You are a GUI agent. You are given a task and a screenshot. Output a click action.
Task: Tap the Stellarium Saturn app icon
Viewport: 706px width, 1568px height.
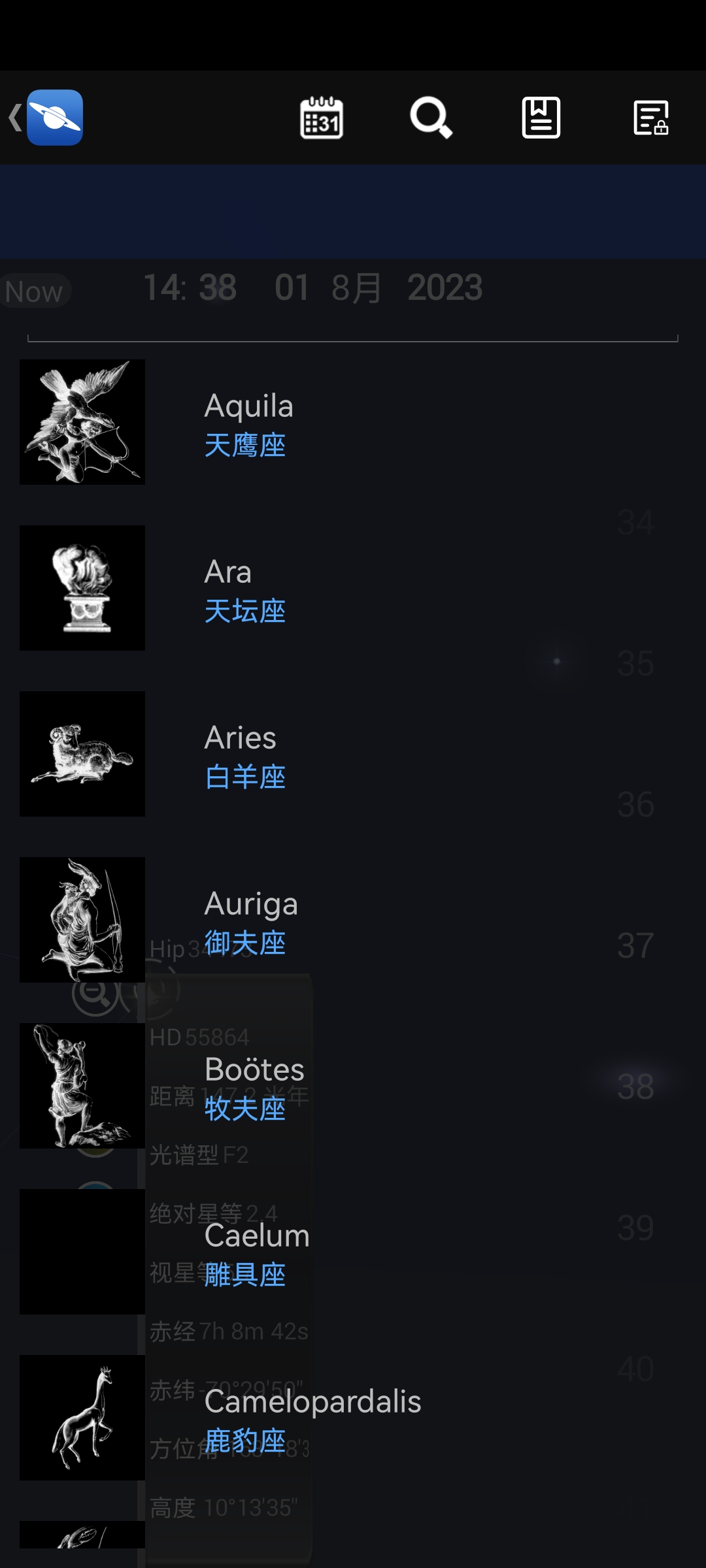click(x=55, y=118)
